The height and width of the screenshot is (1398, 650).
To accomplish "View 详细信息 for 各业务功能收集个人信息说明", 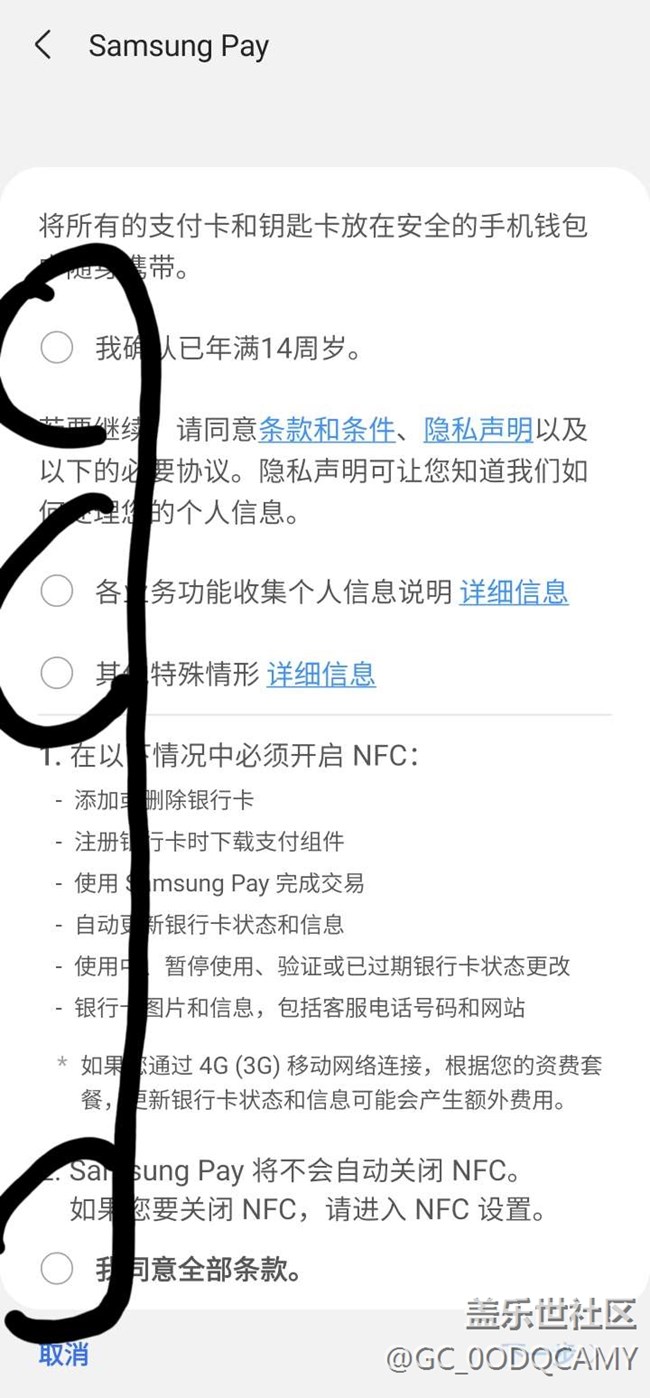I will (514, 592).
